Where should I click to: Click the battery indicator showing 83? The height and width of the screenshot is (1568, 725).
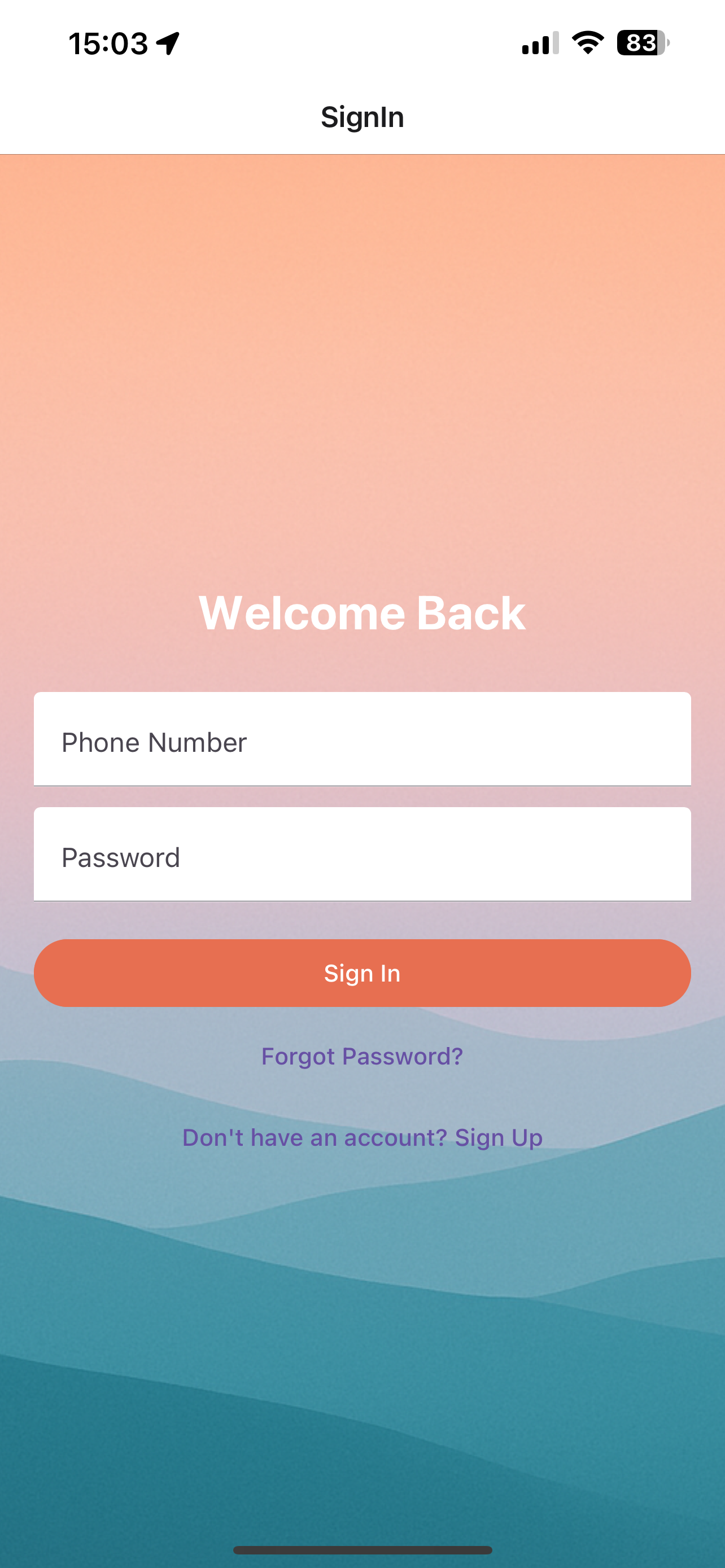coord(638,42)
